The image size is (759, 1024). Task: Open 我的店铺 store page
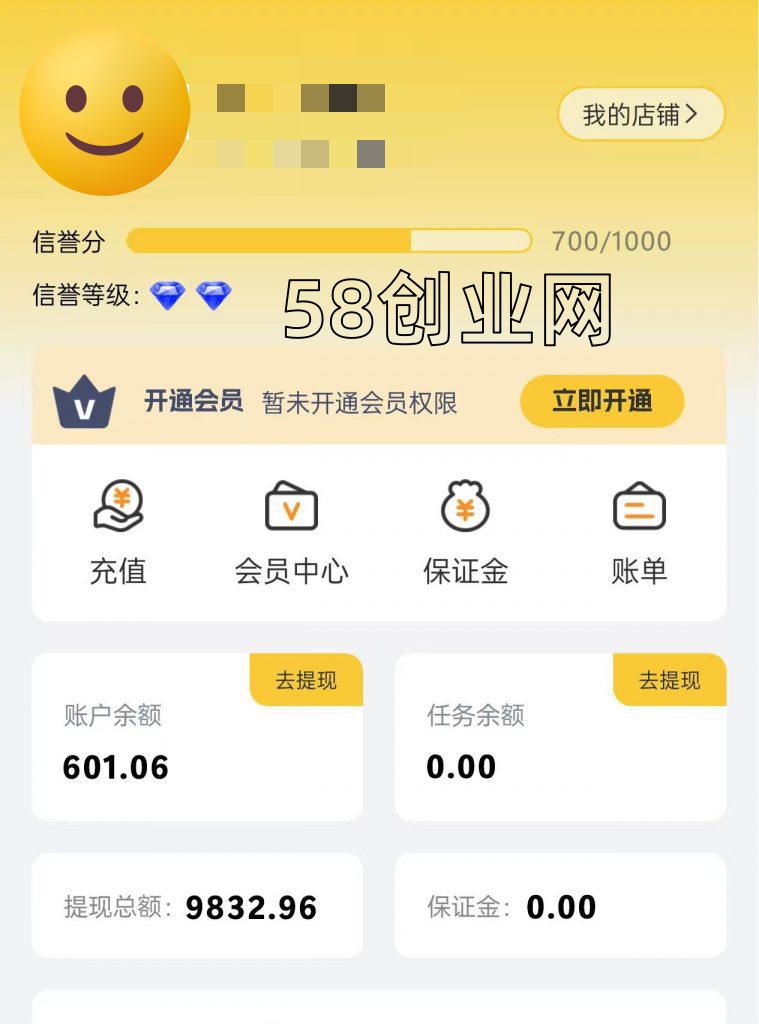(x=640, y=115)
